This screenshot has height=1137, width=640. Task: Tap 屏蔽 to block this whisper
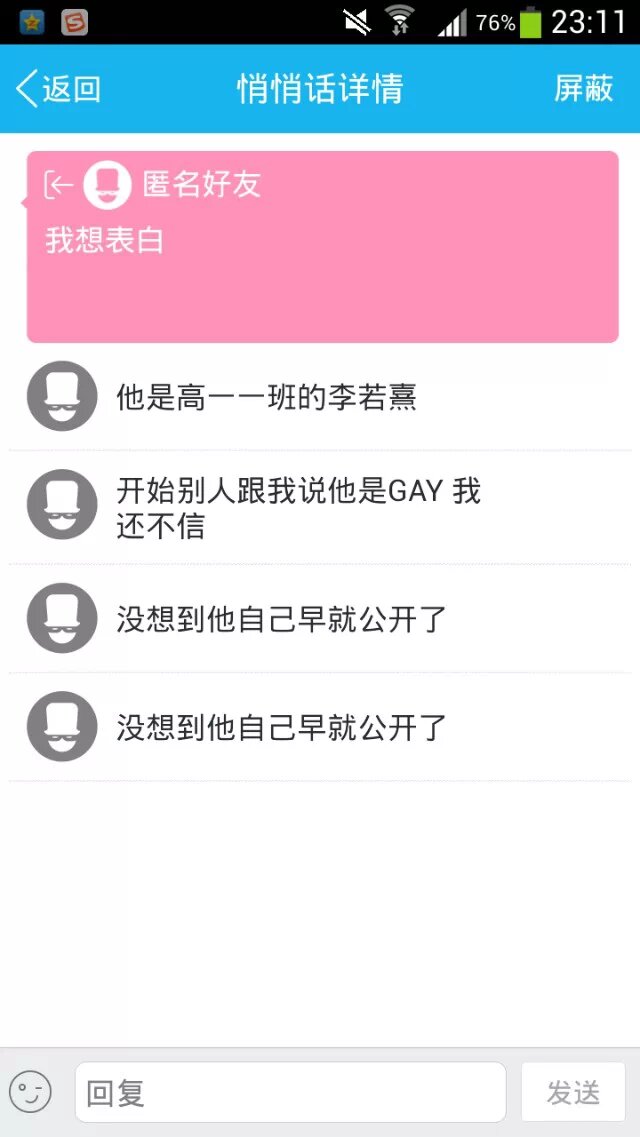(x=583, y=89)
